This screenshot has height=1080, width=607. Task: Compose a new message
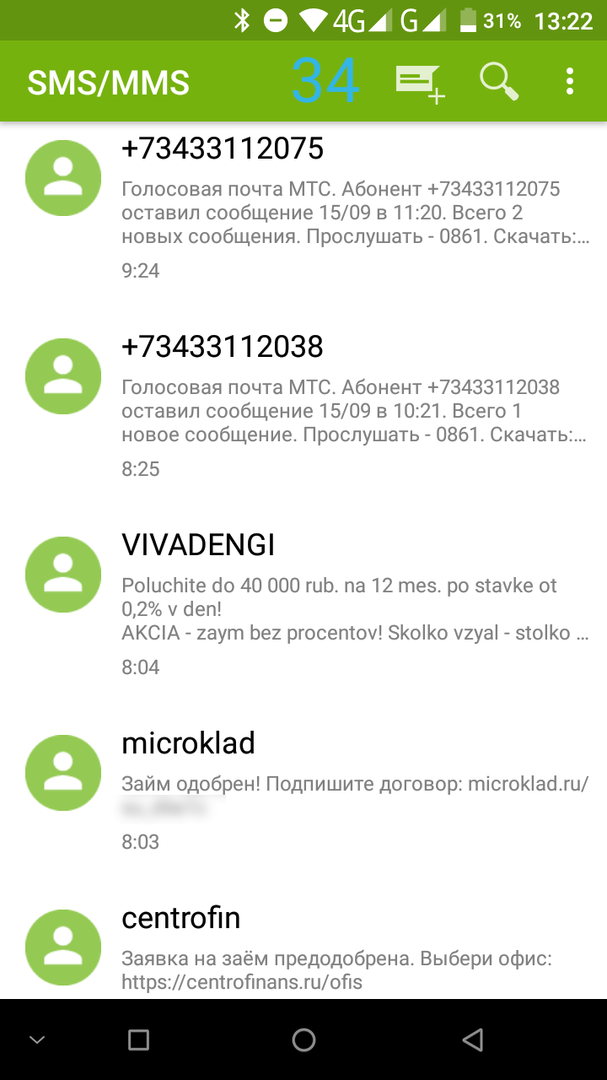pyautogui.click(x=420, y=82)
